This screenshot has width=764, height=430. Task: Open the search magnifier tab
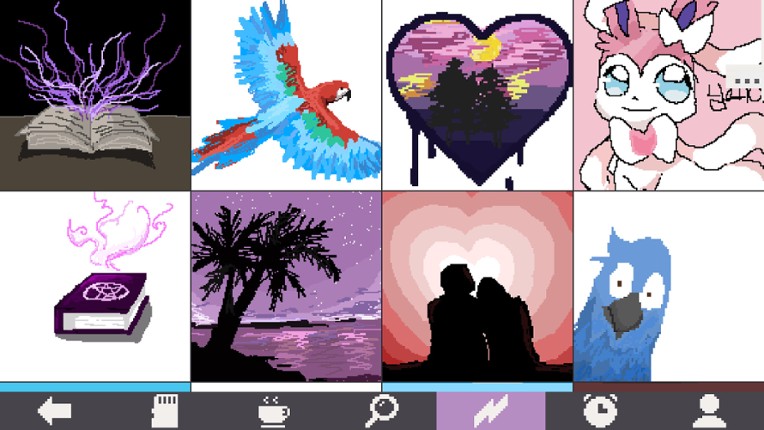[x=382, y=410]
